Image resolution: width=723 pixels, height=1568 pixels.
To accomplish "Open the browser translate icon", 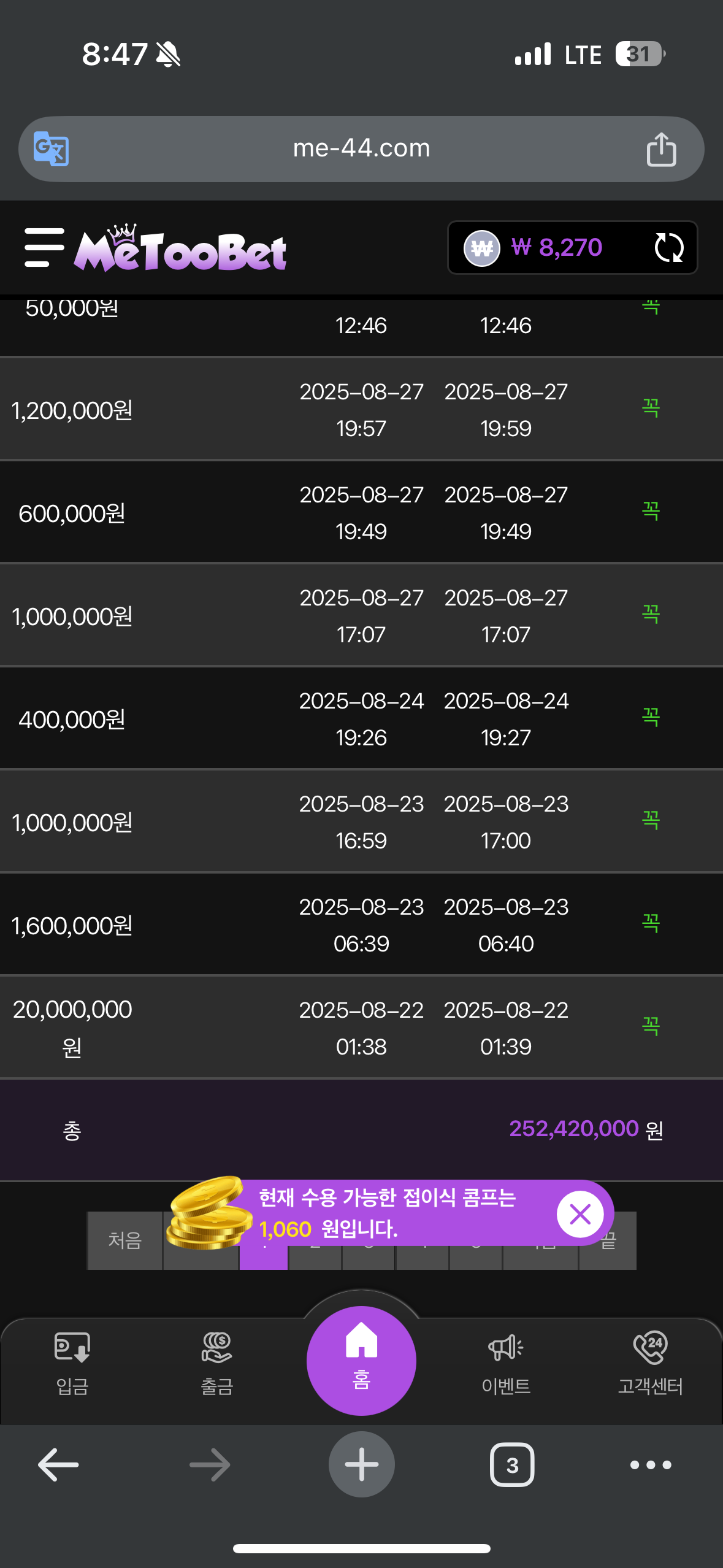I will click(51, 148).
